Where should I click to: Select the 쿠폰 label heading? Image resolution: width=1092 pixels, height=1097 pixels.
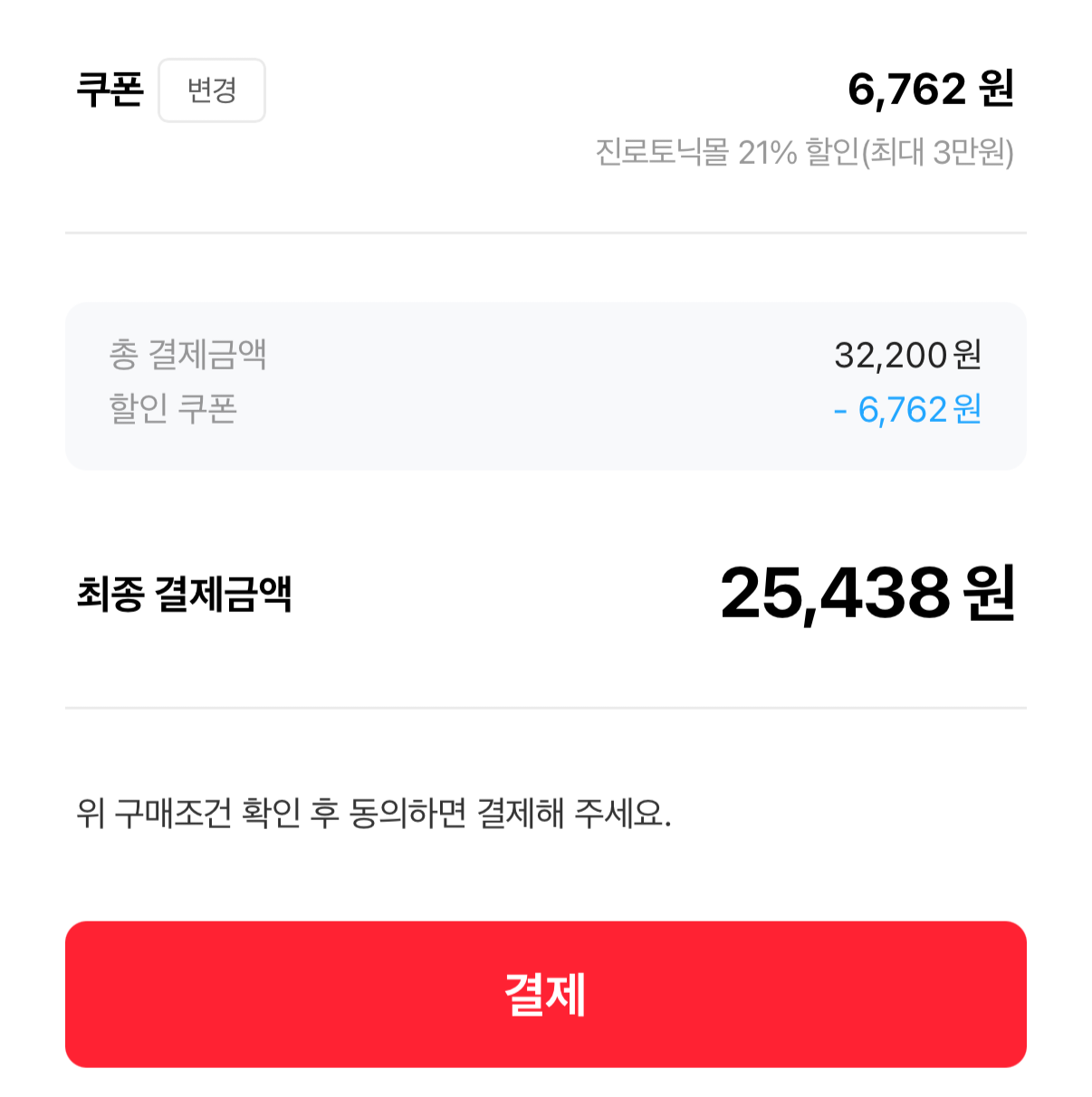tap(110, 89)
